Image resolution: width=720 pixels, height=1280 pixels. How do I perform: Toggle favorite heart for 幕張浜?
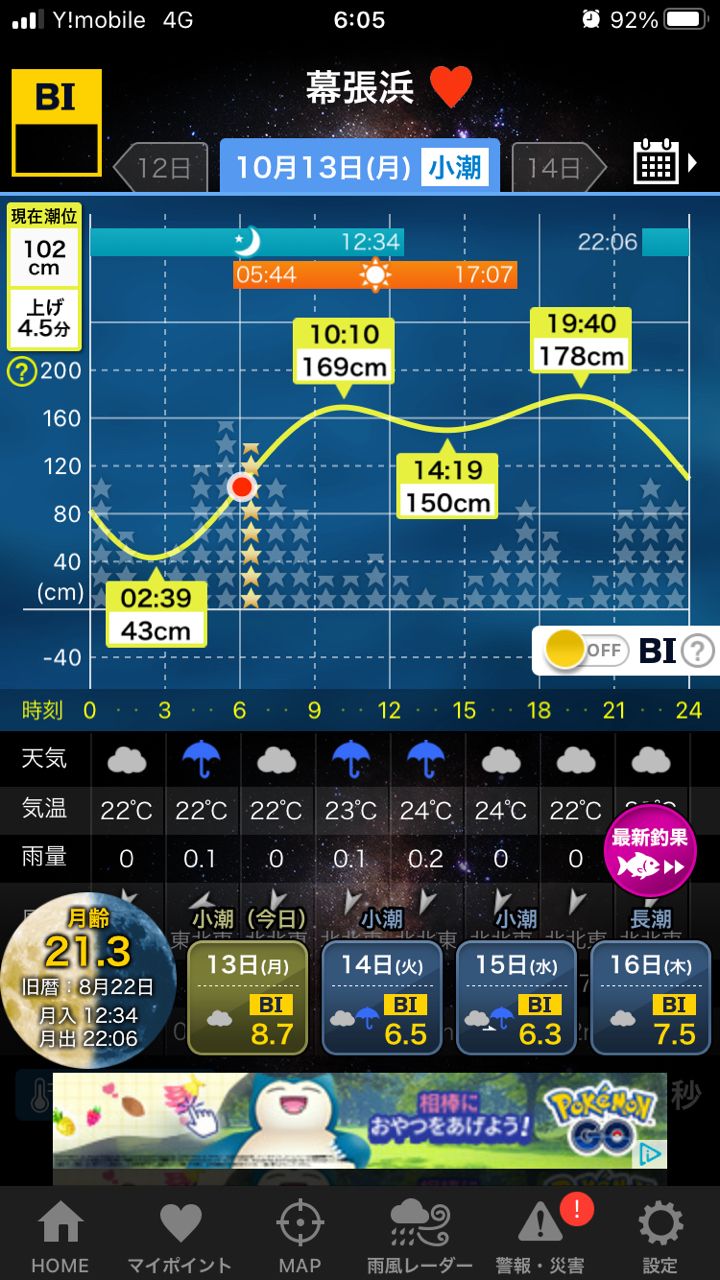click(x=450, y=88)
